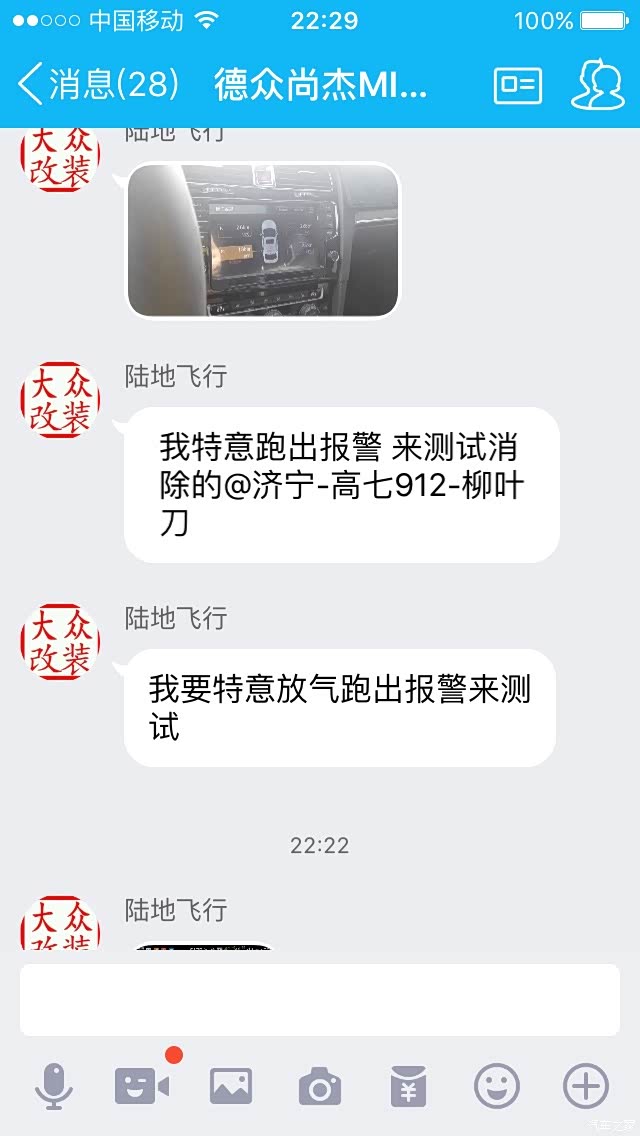Go back to the 消息 list
Viewport: 640px width, 1136px height.
pos(98,86)
